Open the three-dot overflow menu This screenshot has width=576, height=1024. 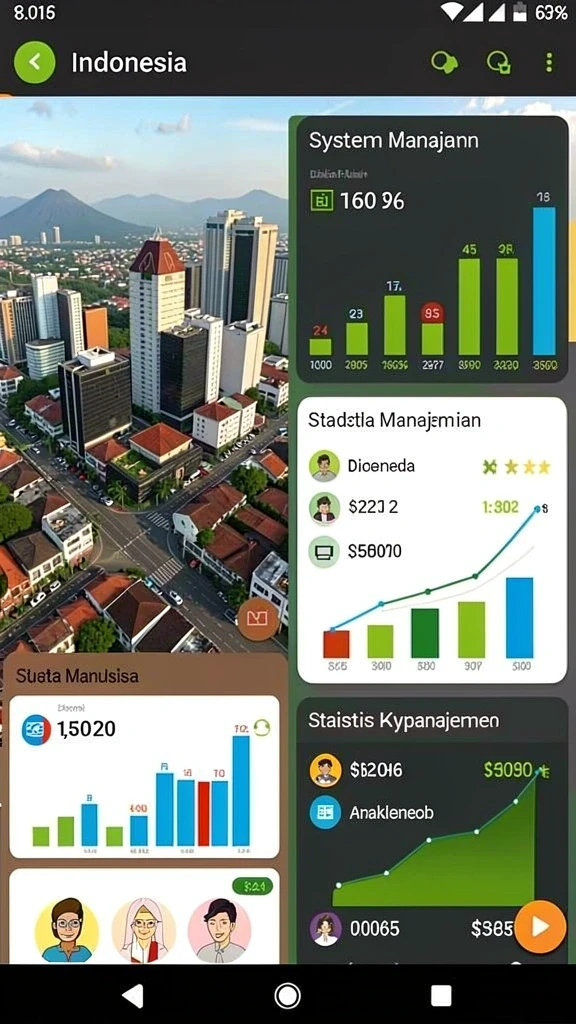[549, 63]
